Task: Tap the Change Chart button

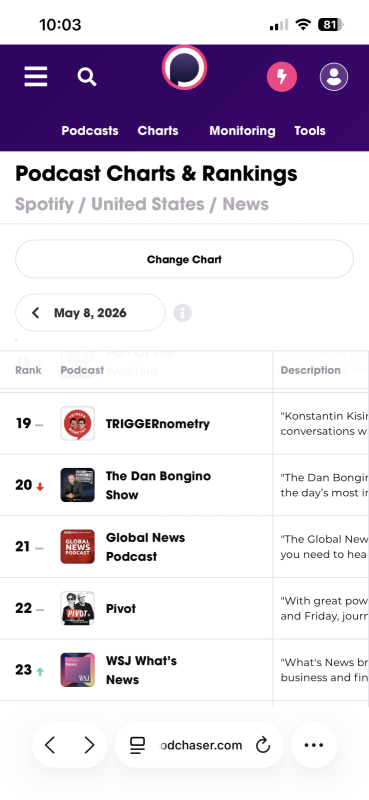Action: 184,259
